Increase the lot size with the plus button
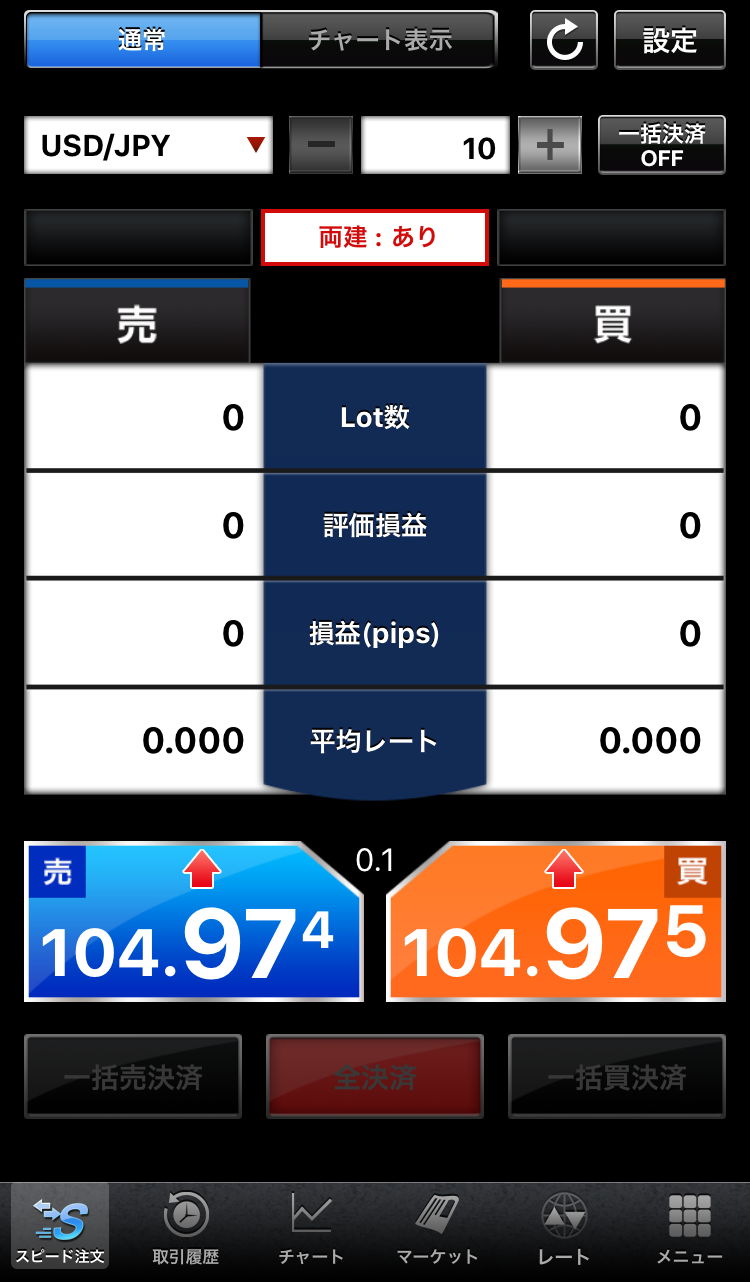 (550, 145)
